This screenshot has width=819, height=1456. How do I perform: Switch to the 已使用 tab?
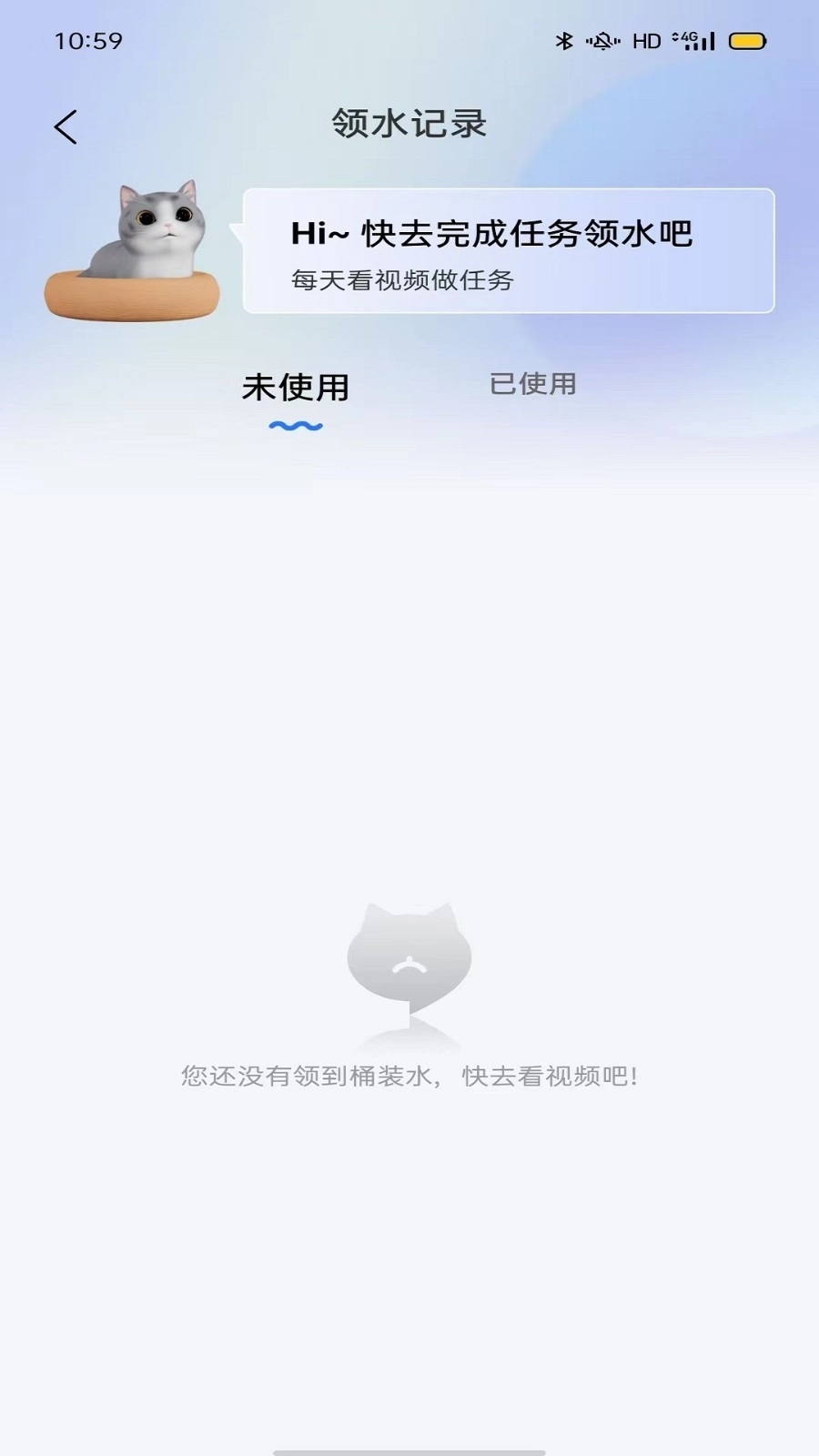point(532,384)
